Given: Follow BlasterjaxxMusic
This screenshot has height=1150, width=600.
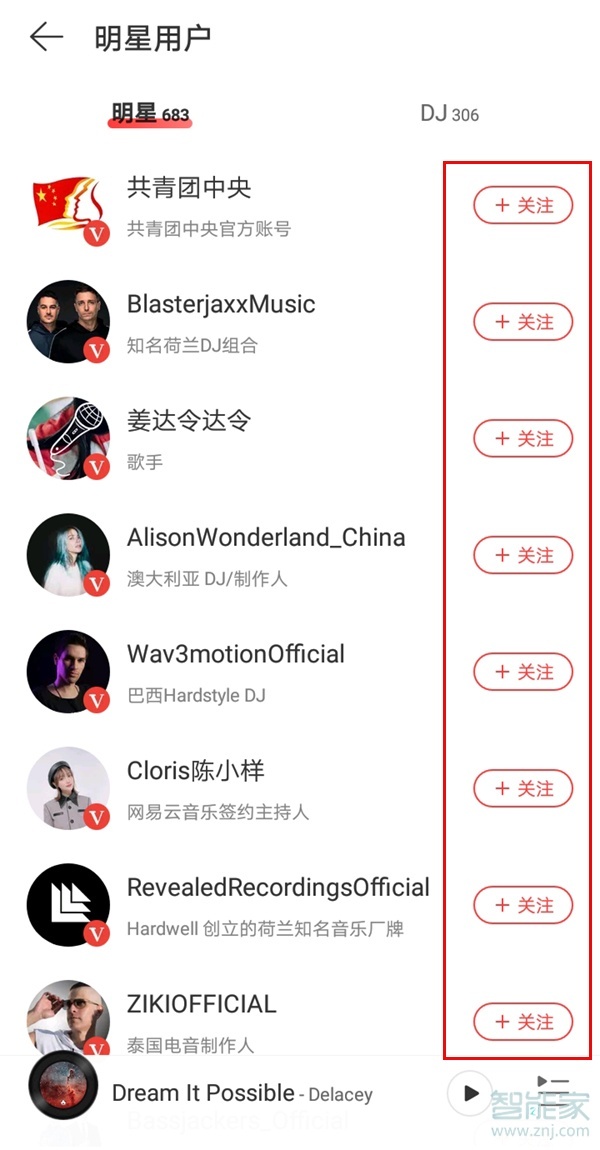Looking at the screenshot, I should (523, 322).
